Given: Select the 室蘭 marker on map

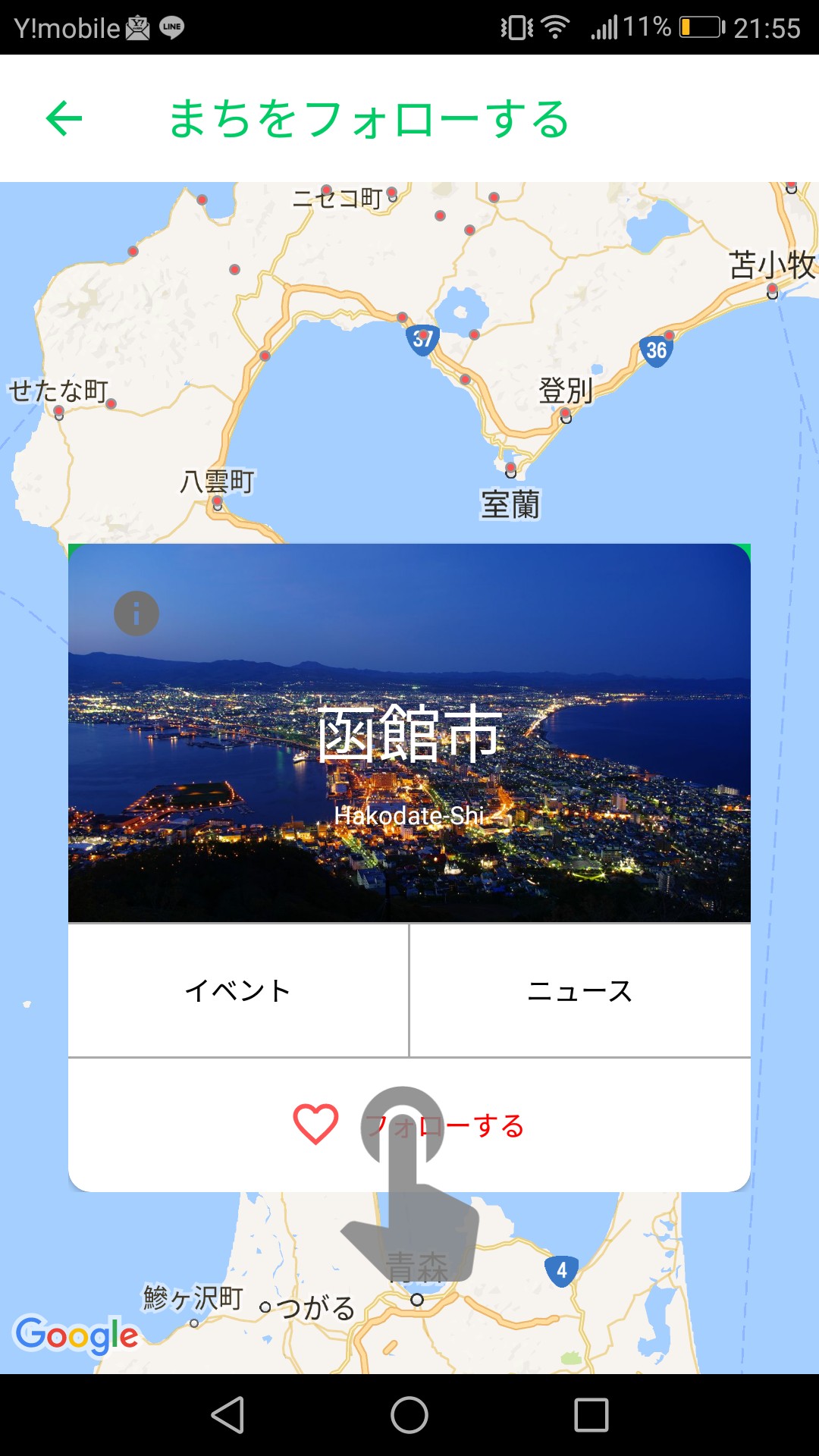Looking at the screenshot, I should [x=510, y=468].
